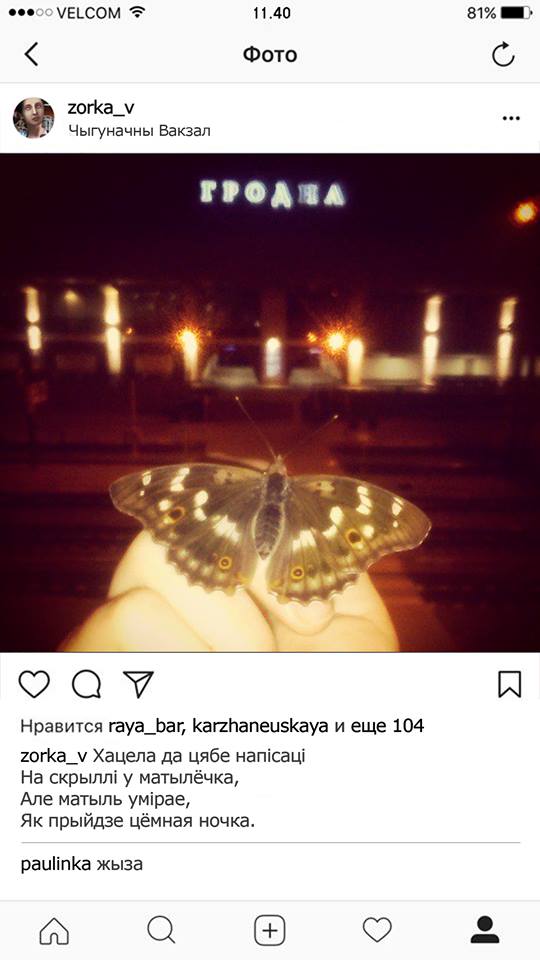Go back from the Фото screen
Viewport: 540px width, 960px height.
pyautogui.click(x=31, y=54)
